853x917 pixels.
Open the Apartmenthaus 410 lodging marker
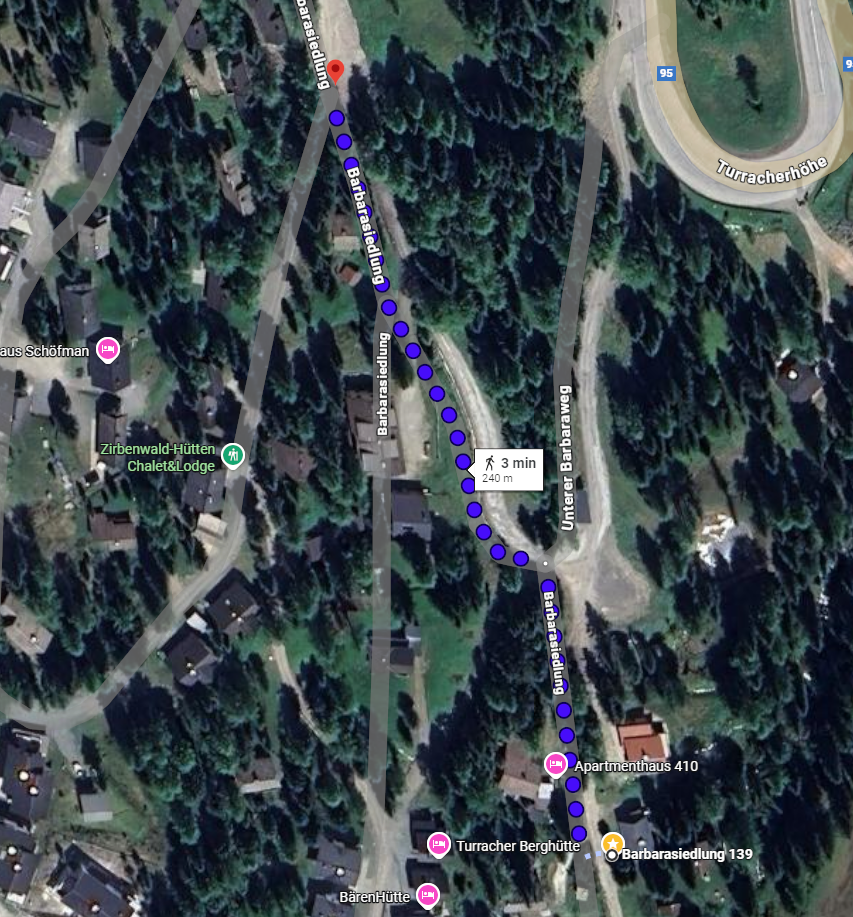[555, 765]
